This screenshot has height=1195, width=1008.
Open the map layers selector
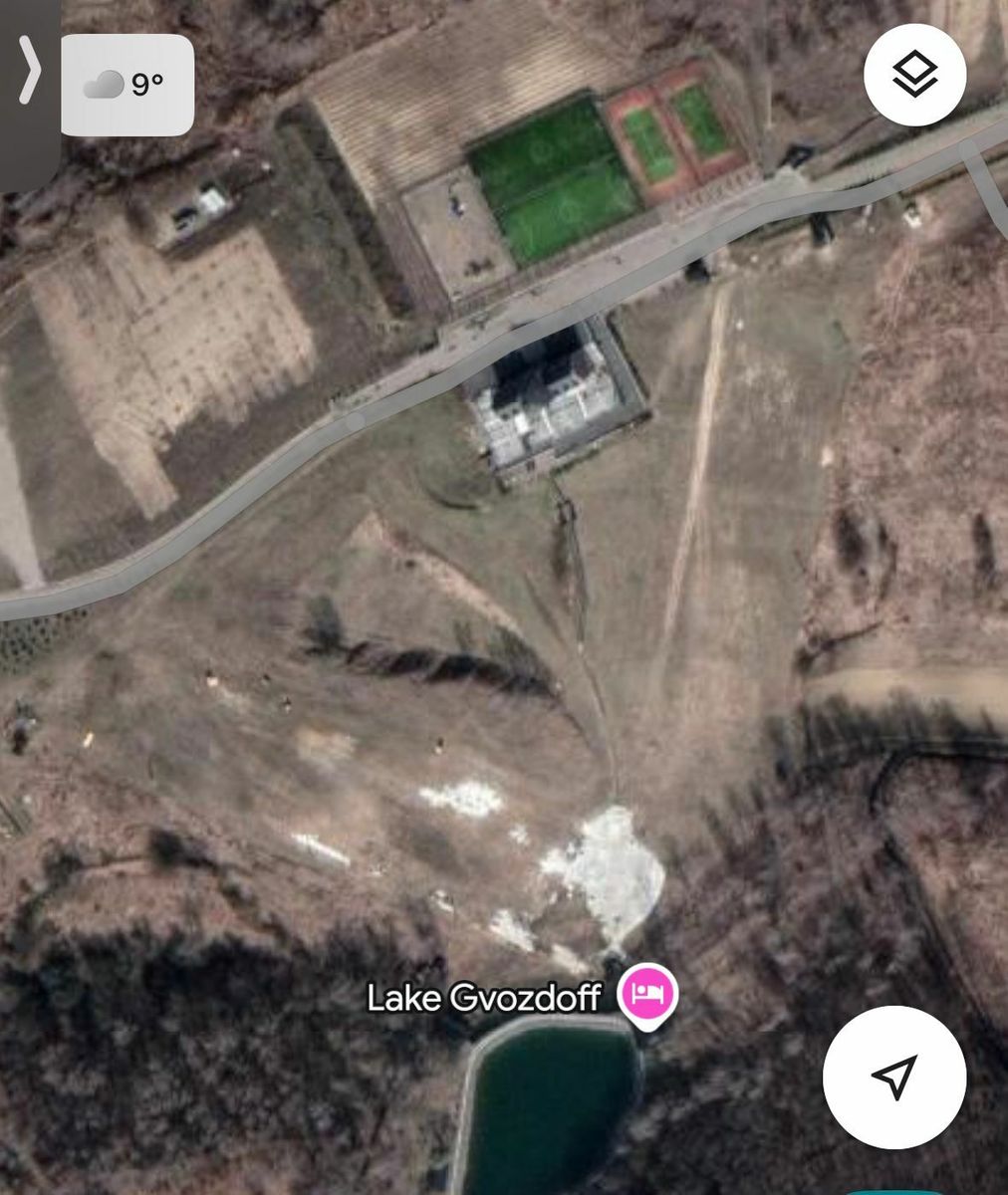914,75
